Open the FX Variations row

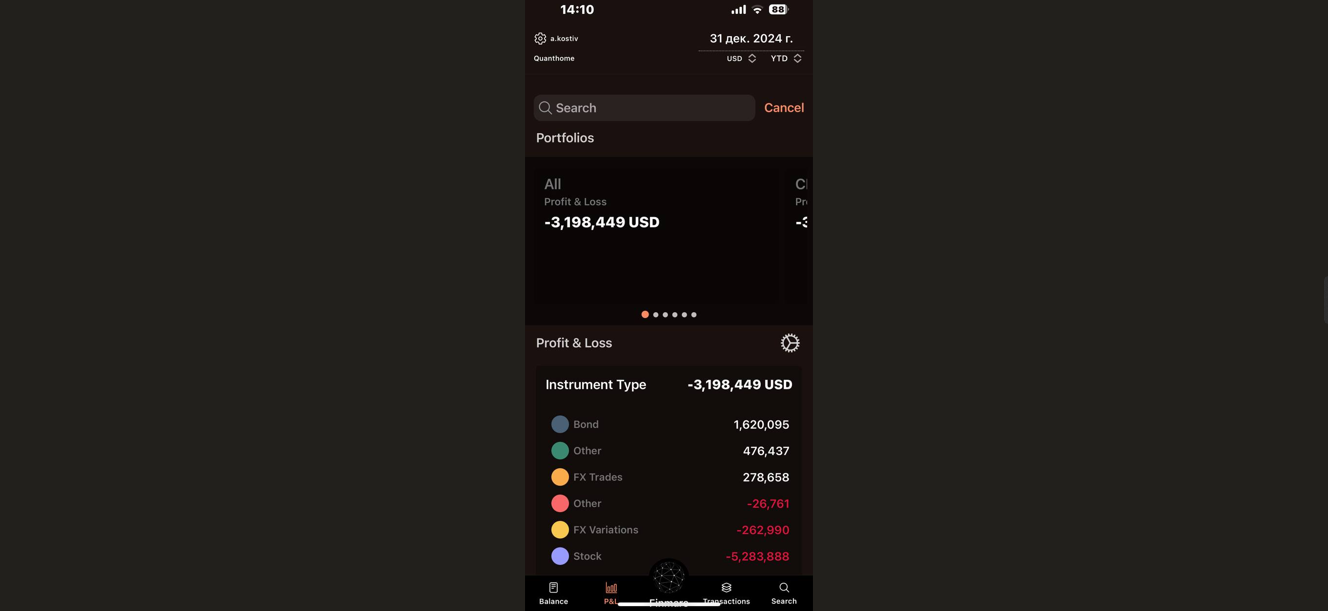(669, 530)
